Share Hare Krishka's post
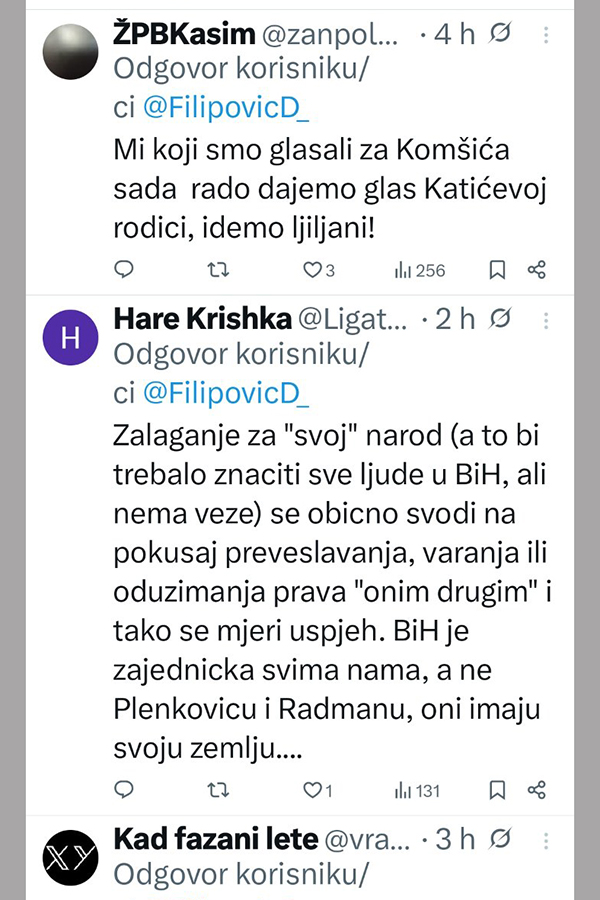The image size is (600, 900). pos(537,790)
